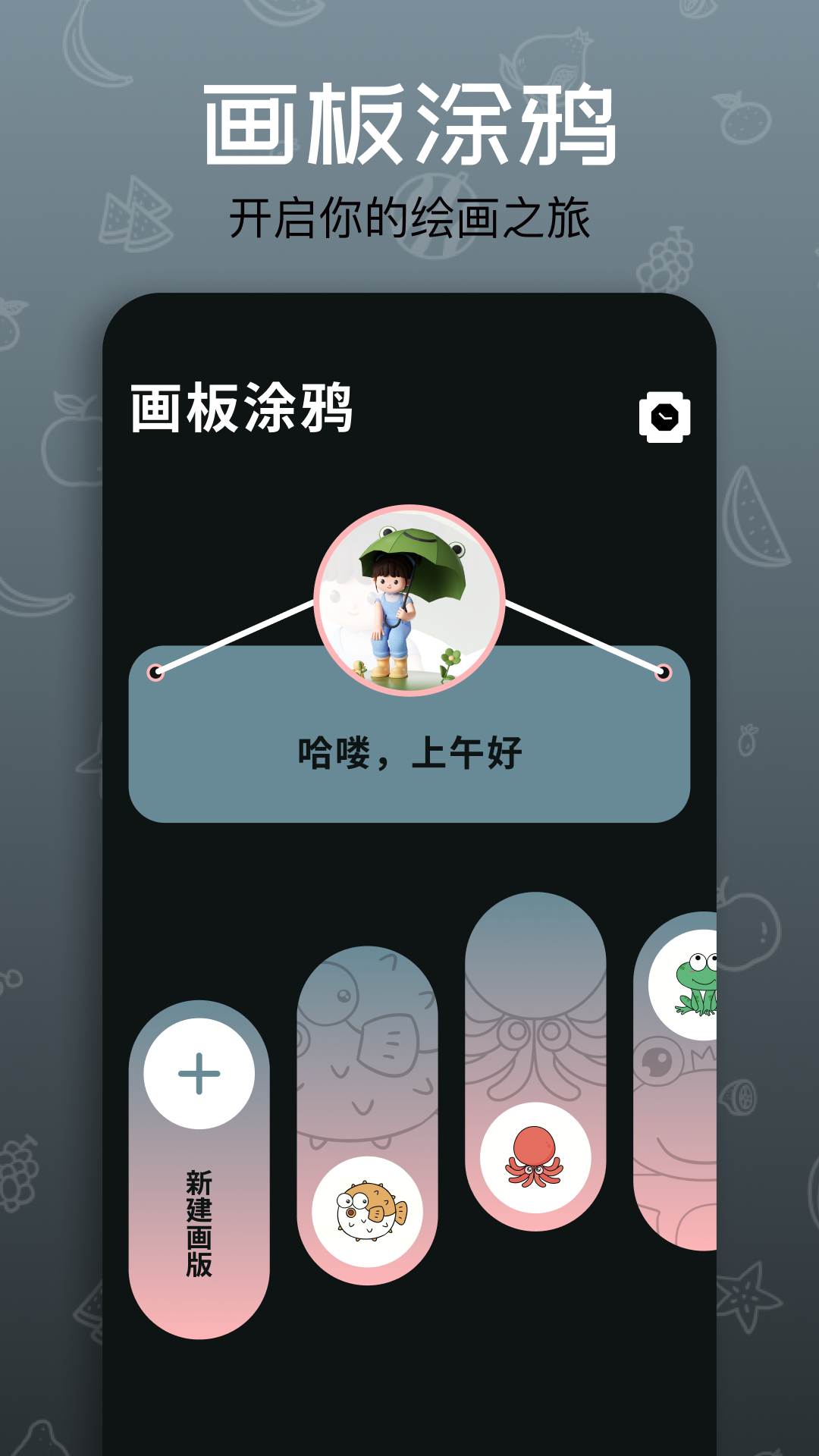Click the pink left hanger dot on banner

pyautogui.click(x=157, y=672)
